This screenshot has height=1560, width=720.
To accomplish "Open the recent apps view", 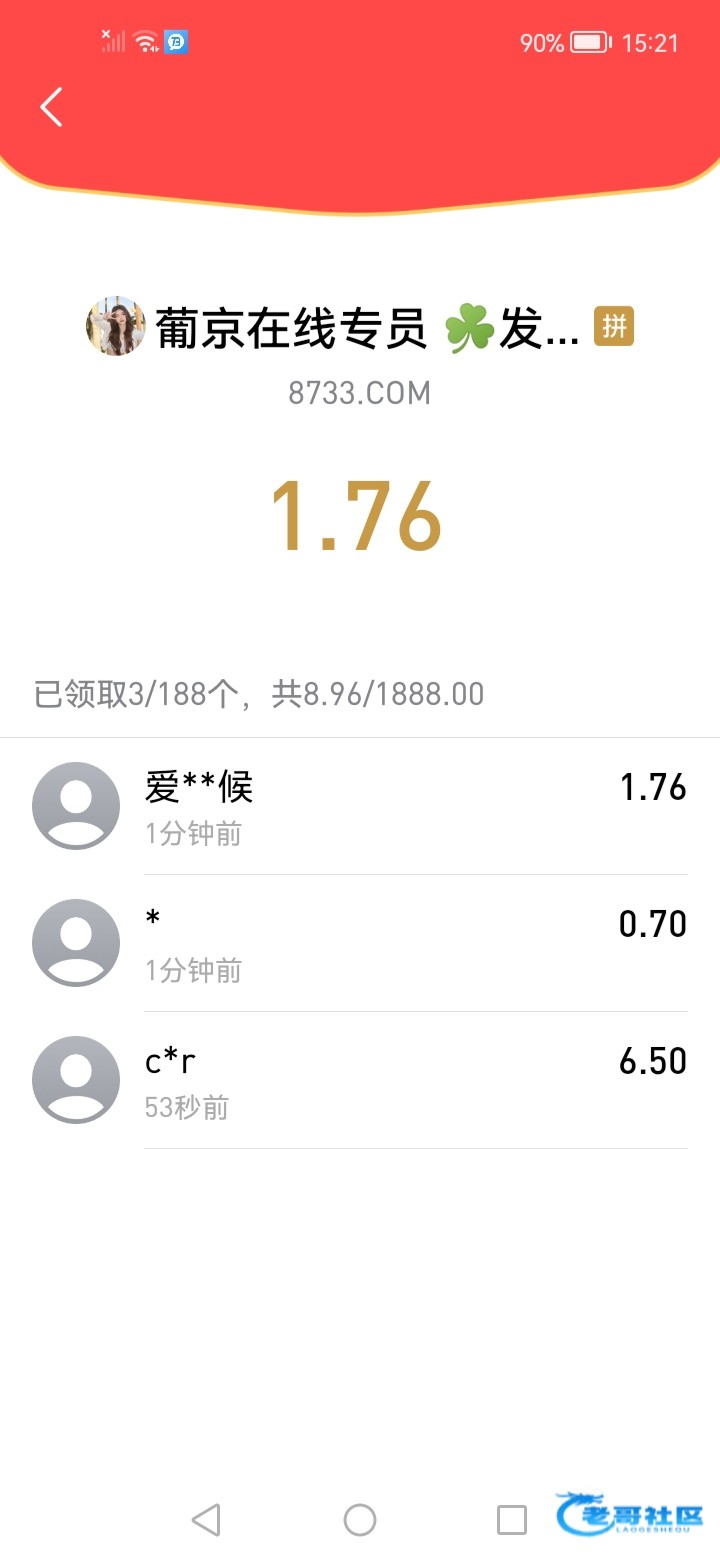I will click(x=512, y=1520).
